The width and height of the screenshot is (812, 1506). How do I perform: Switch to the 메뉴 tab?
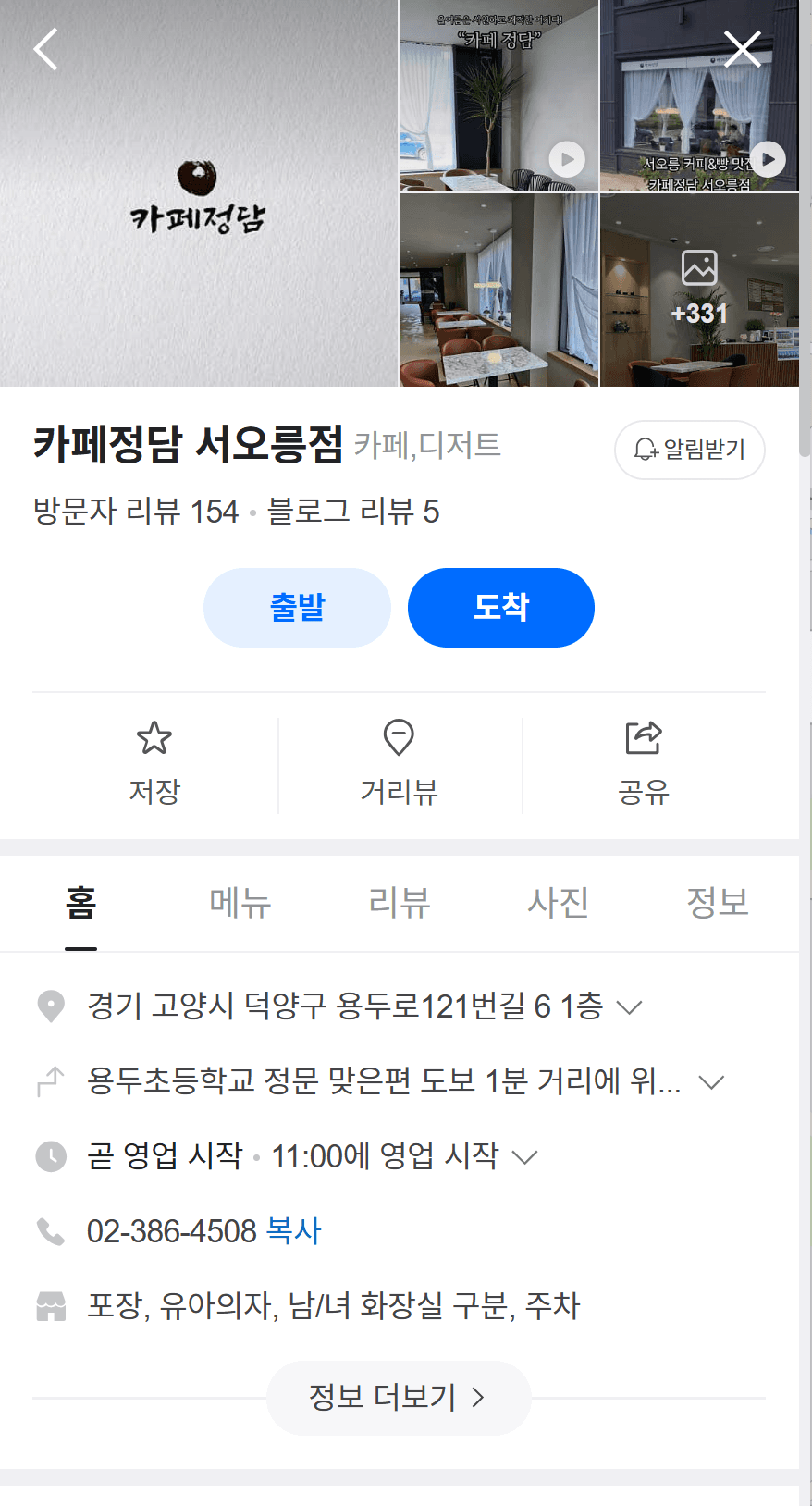pyautogui.click(x=239, y=904)
